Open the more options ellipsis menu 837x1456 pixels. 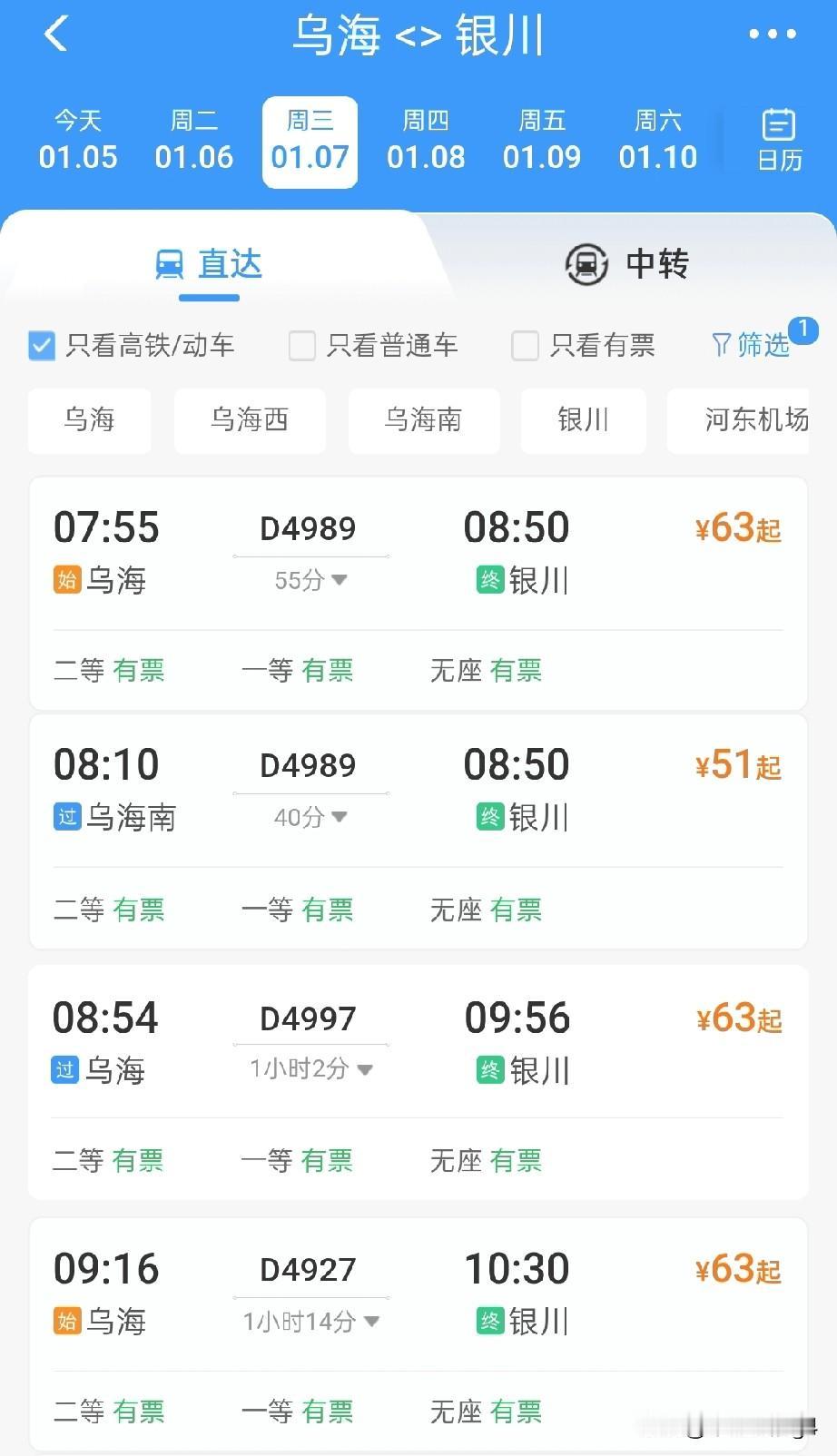point(771,34)
